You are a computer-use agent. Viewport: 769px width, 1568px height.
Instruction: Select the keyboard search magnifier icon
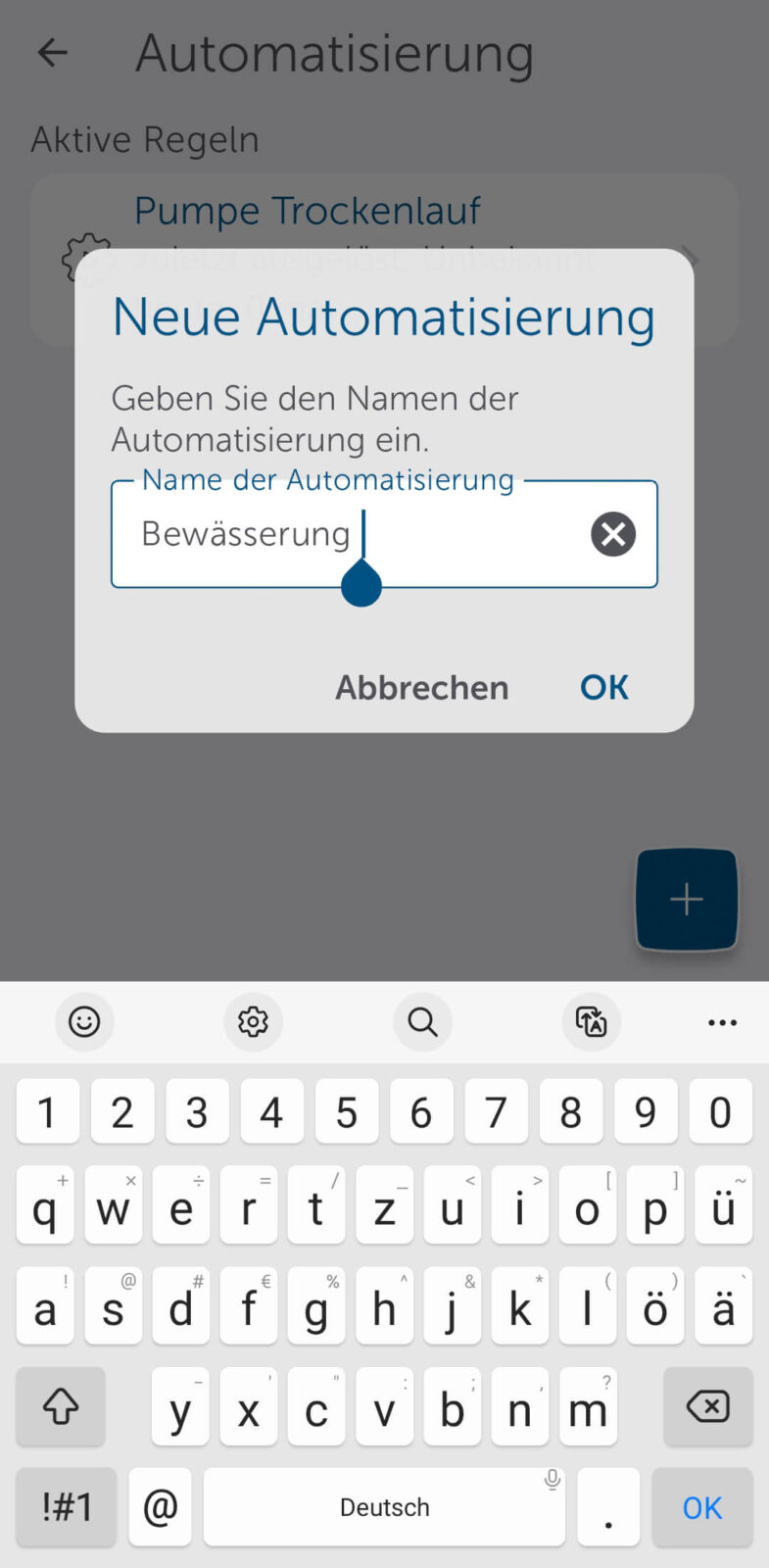click(x=422, y=1022)
